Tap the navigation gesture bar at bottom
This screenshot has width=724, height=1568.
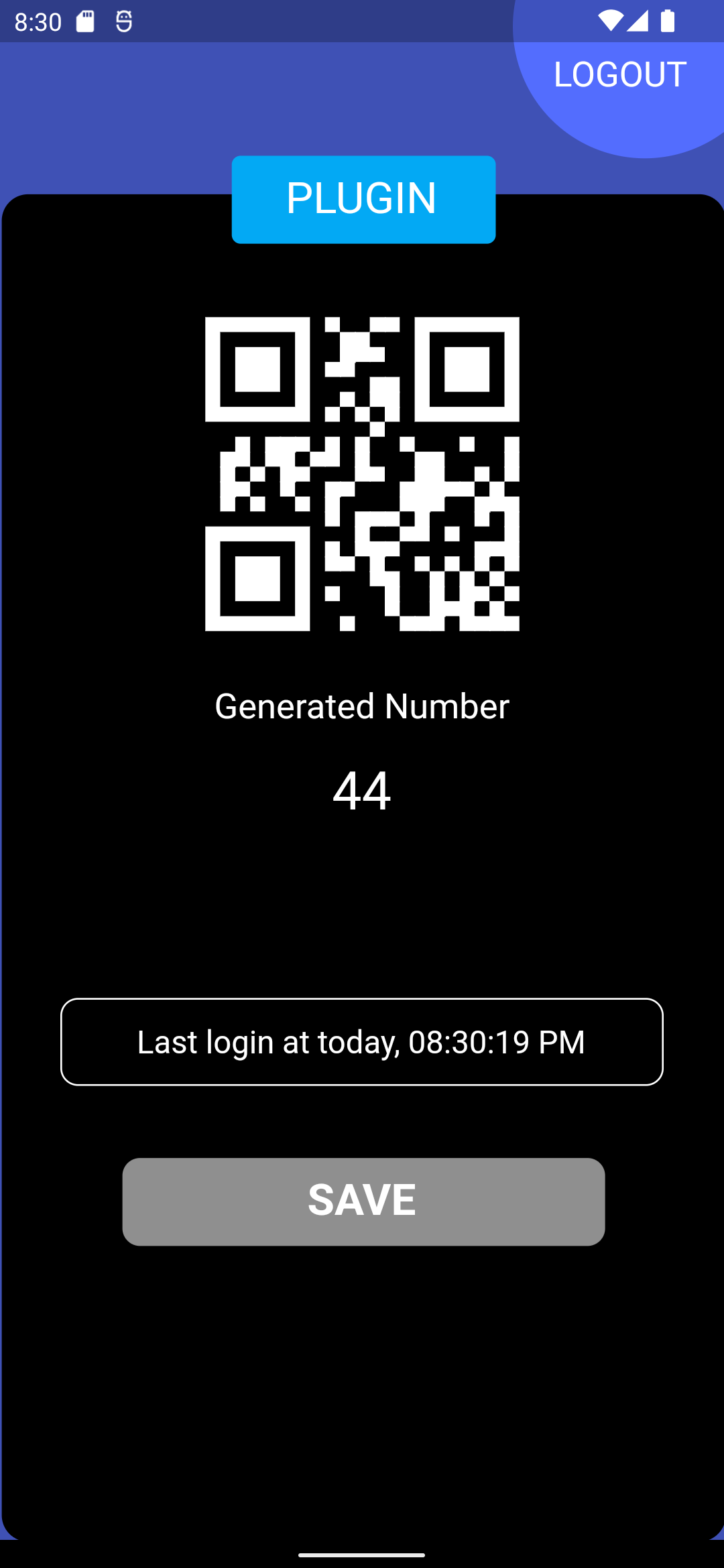pyautogui.click(x=362, y=1555)
